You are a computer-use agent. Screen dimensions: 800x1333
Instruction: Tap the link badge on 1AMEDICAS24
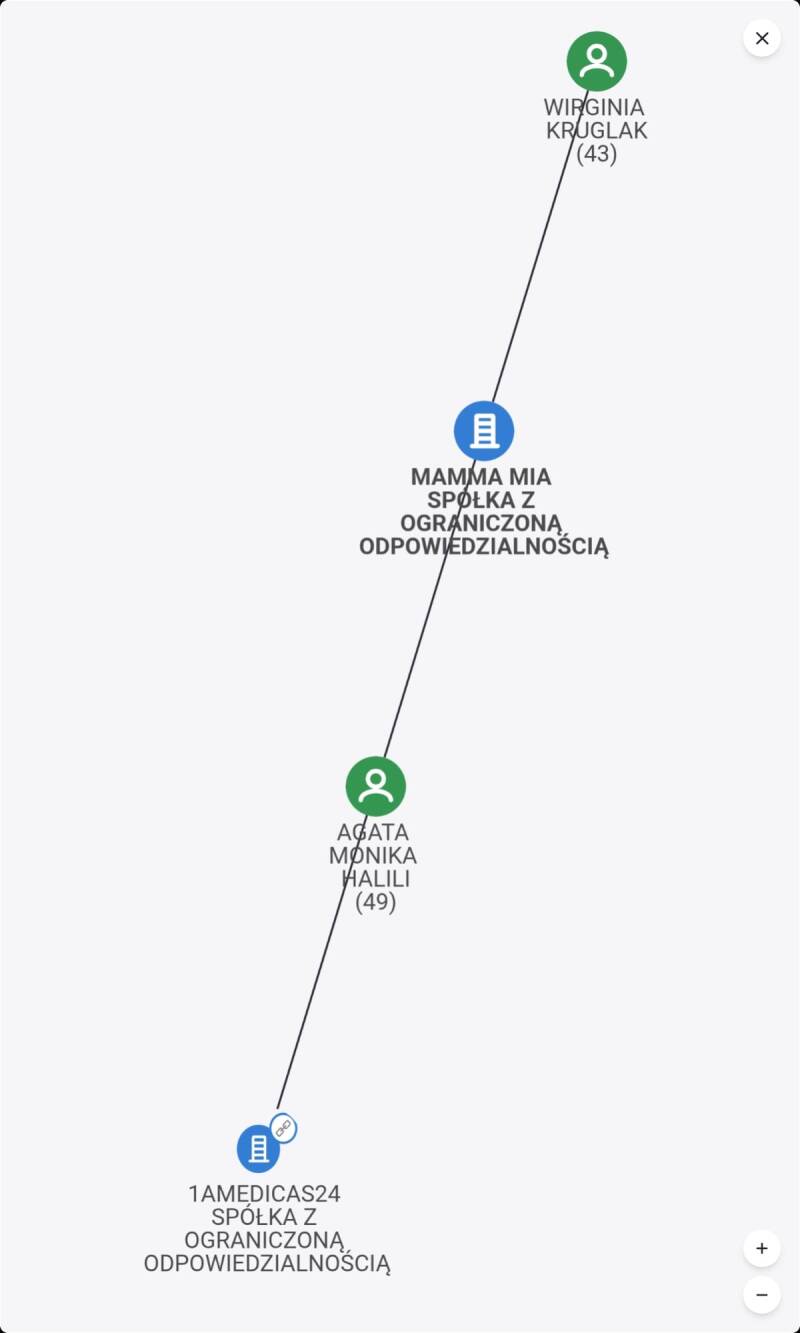point(284,1128)
